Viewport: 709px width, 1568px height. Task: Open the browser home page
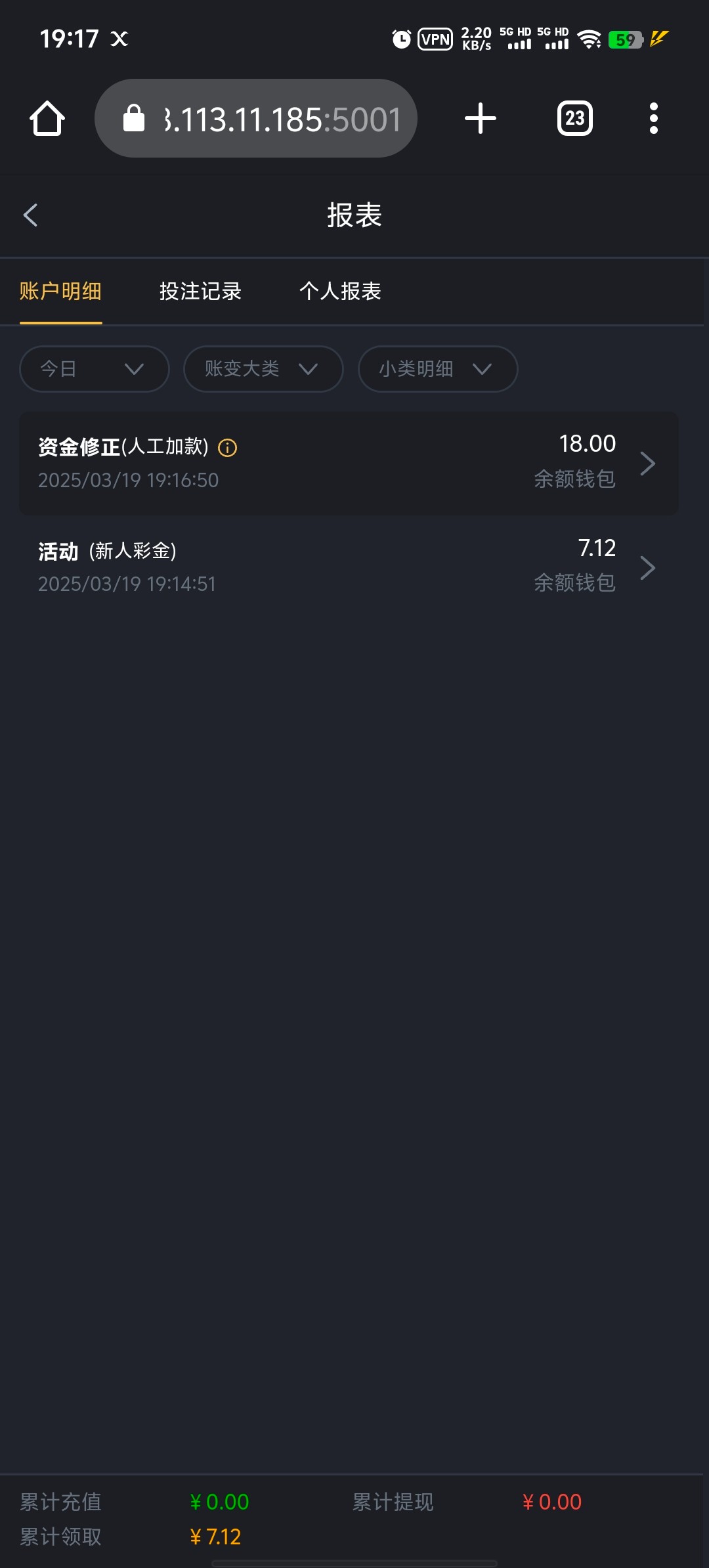click(x=47, y=119)
